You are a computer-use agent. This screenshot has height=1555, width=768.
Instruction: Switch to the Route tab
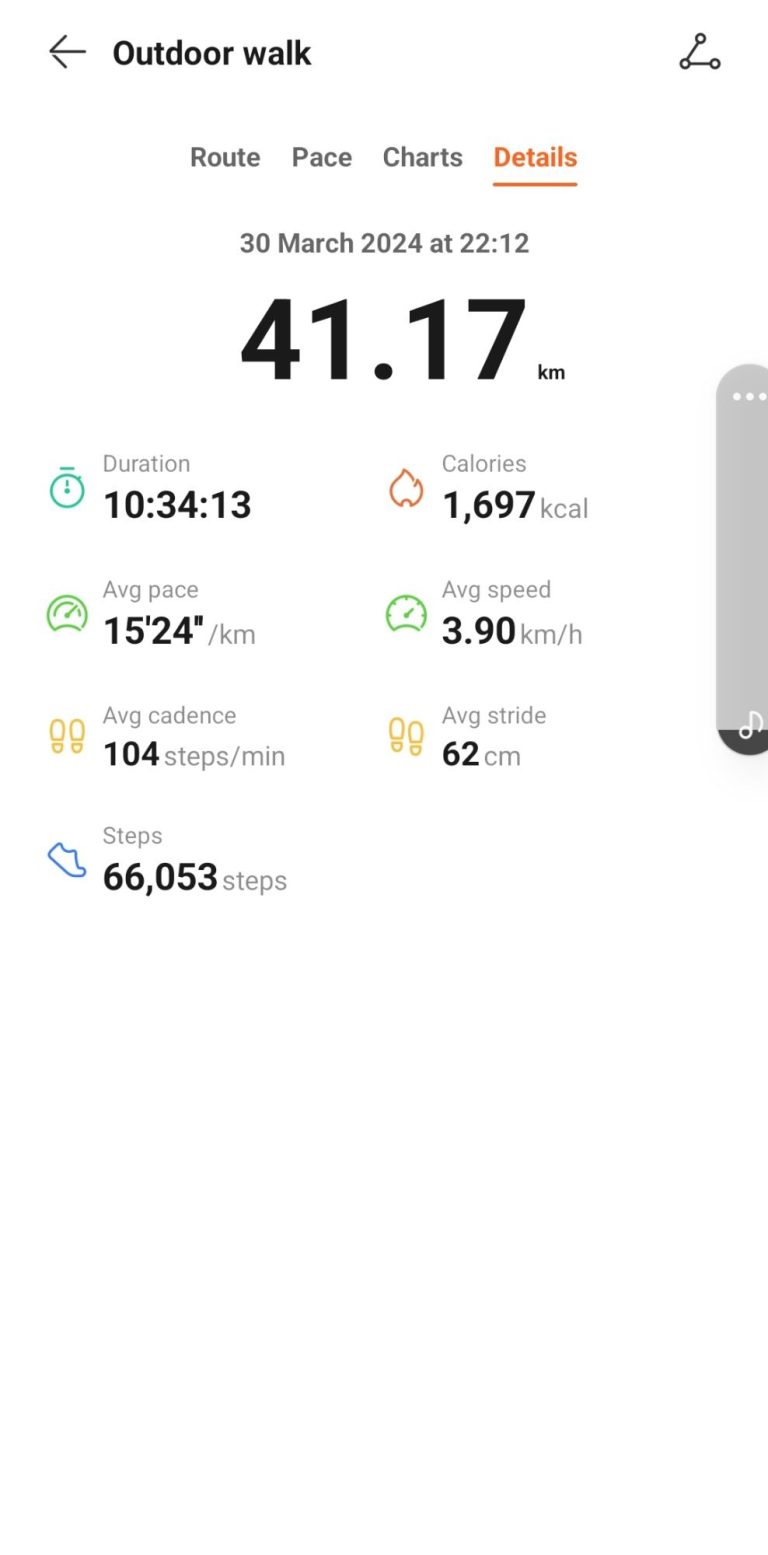225,157
